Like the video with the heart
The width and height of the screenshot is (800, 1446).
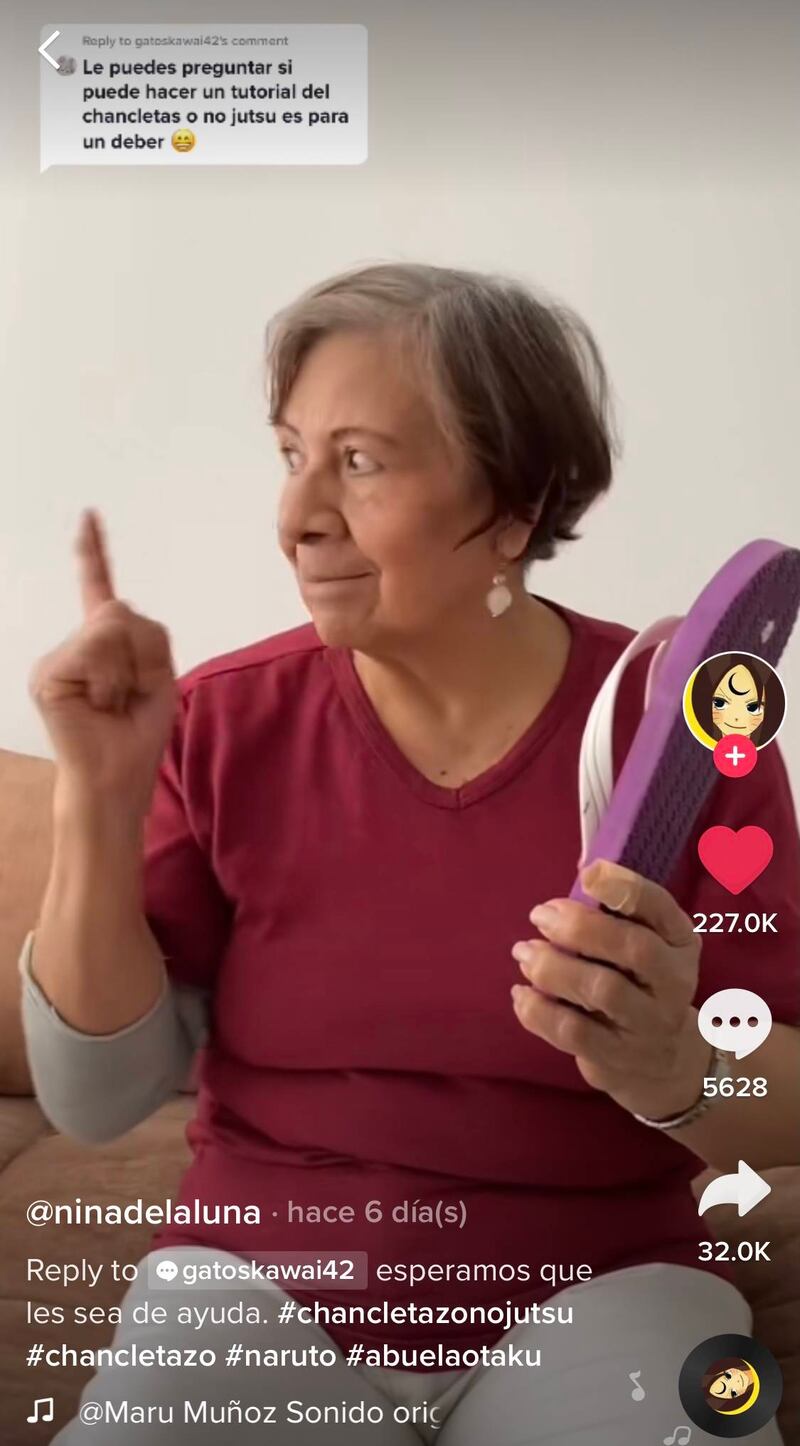(735, 859)
